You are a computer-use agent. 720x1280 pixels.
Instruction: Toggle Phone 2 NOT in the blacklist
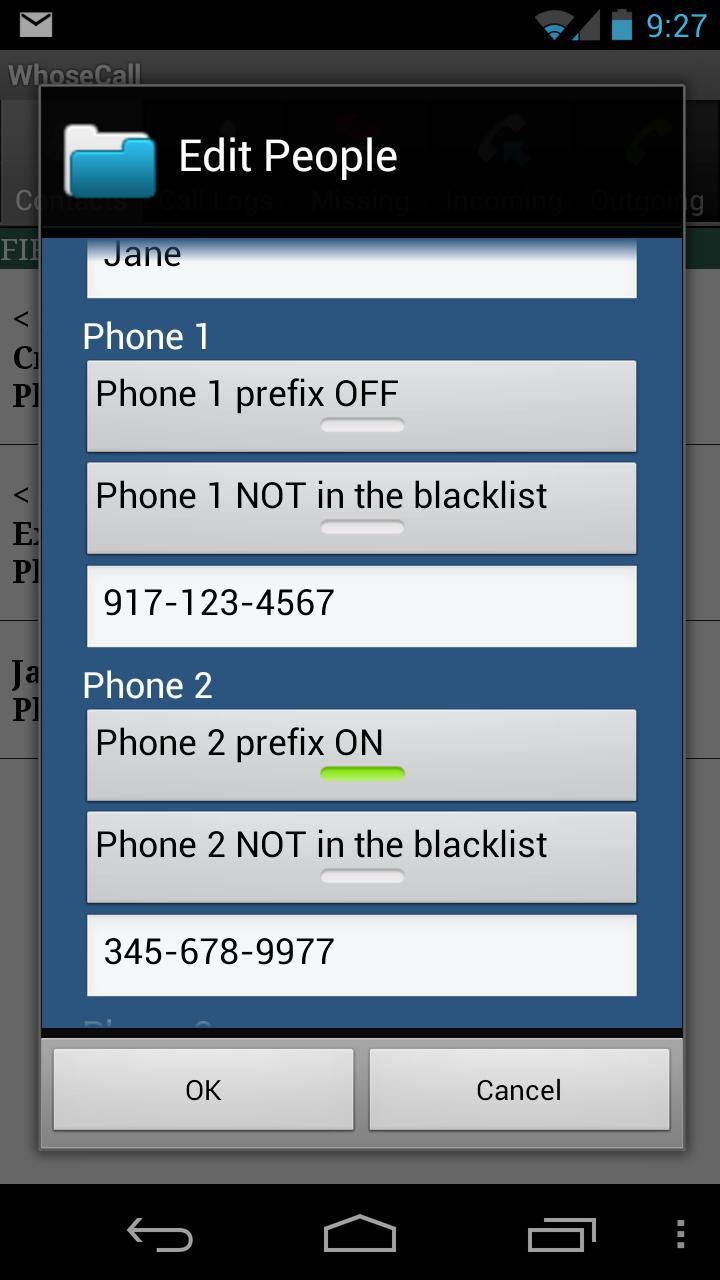(361, 857)
